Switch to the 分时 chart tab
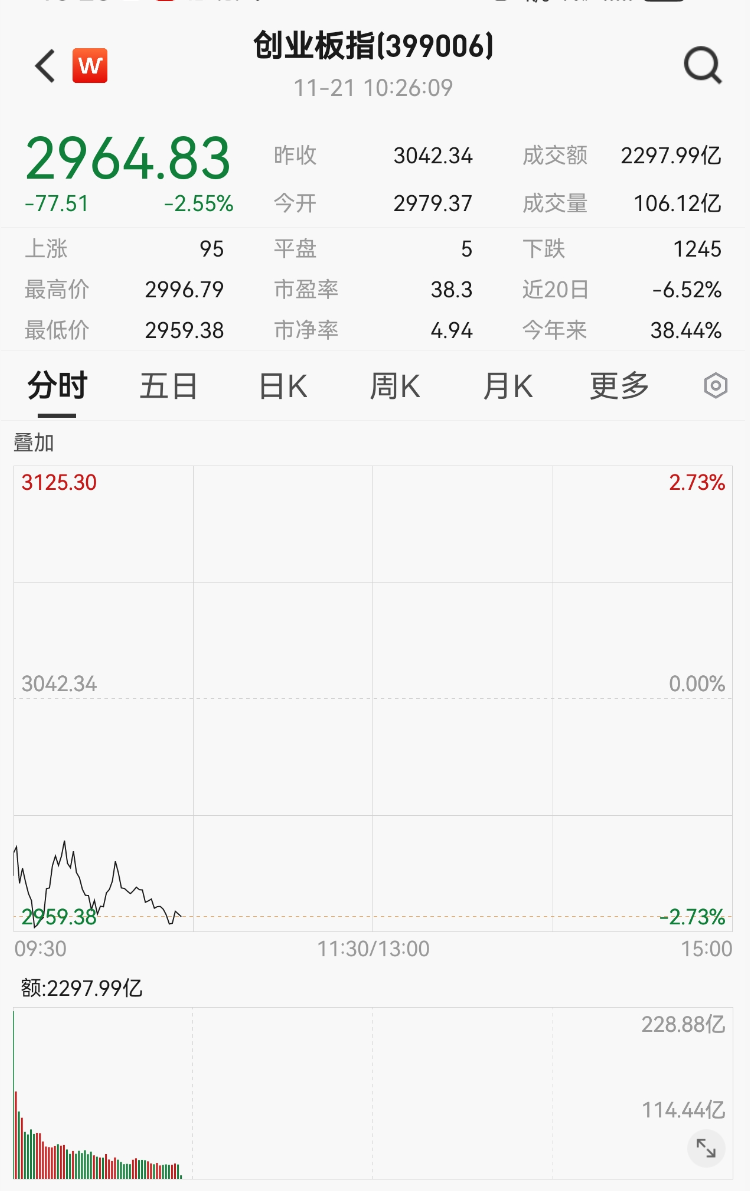 coord(56,385)
